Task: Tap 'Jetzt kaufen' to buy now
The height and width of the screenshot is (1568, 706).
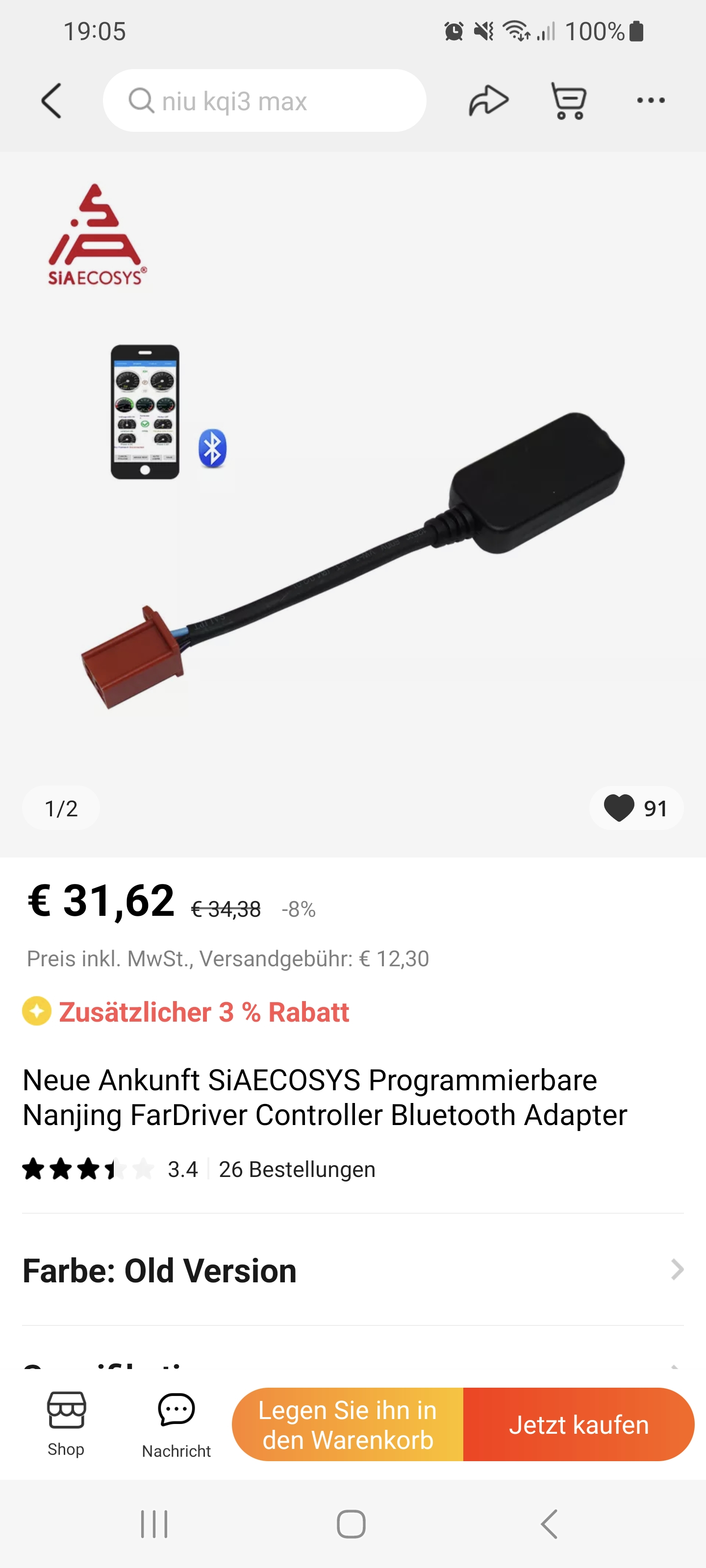Action: point(578,1424)
